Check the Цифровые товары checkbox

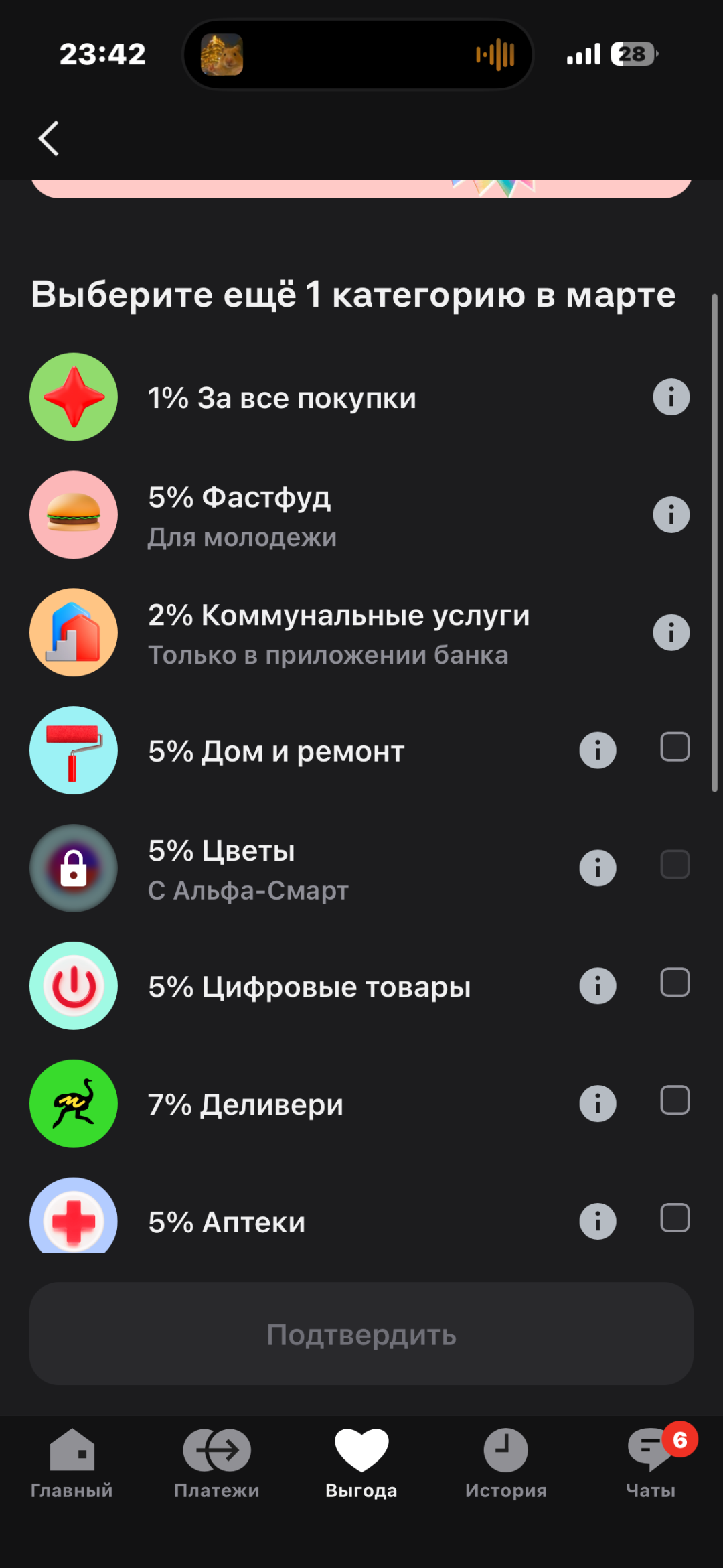click(673, 983)
